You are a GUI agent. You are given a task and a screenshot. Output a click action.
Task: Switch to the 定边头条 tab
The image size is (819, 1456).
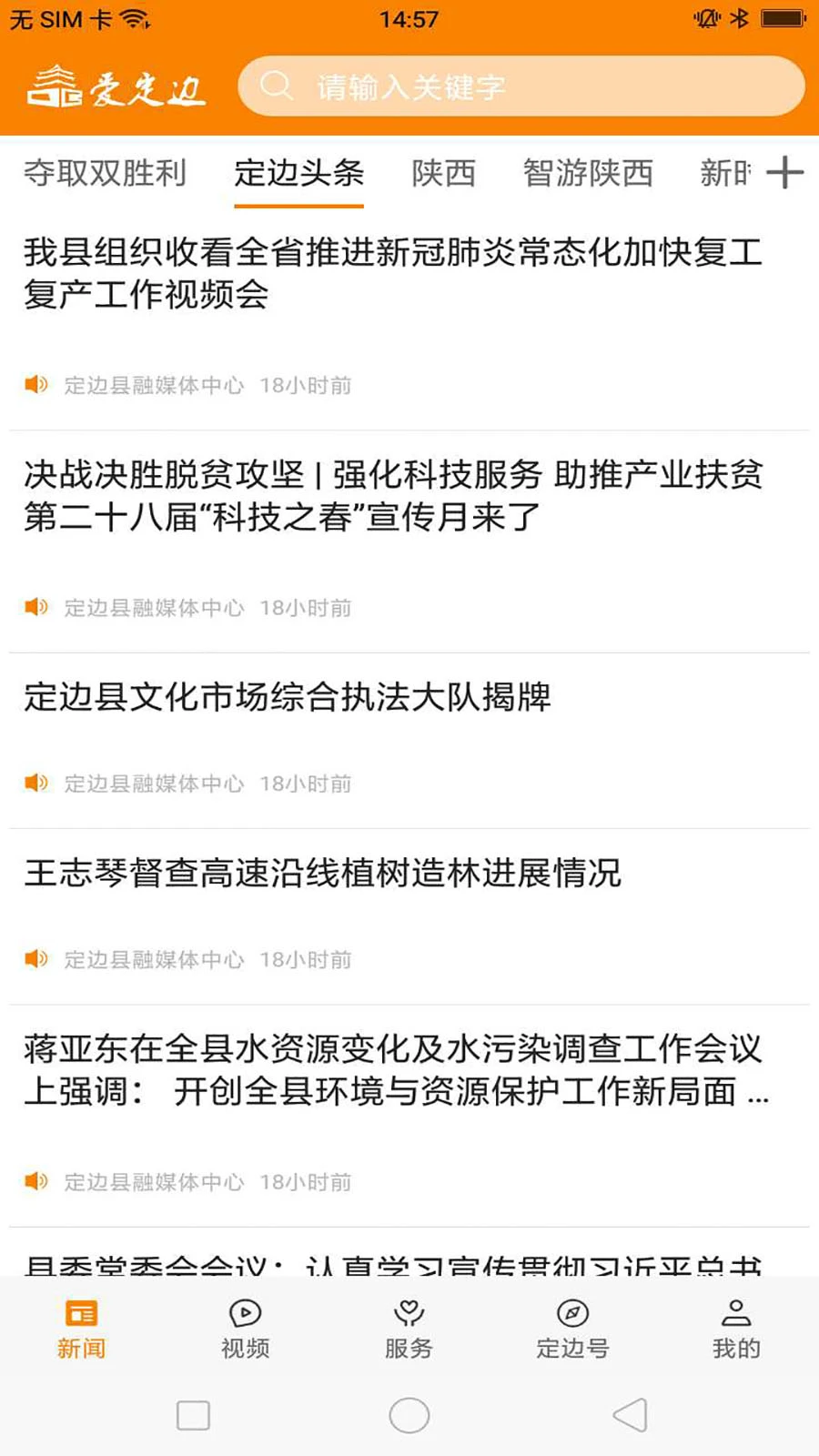(x=299, y=173)
